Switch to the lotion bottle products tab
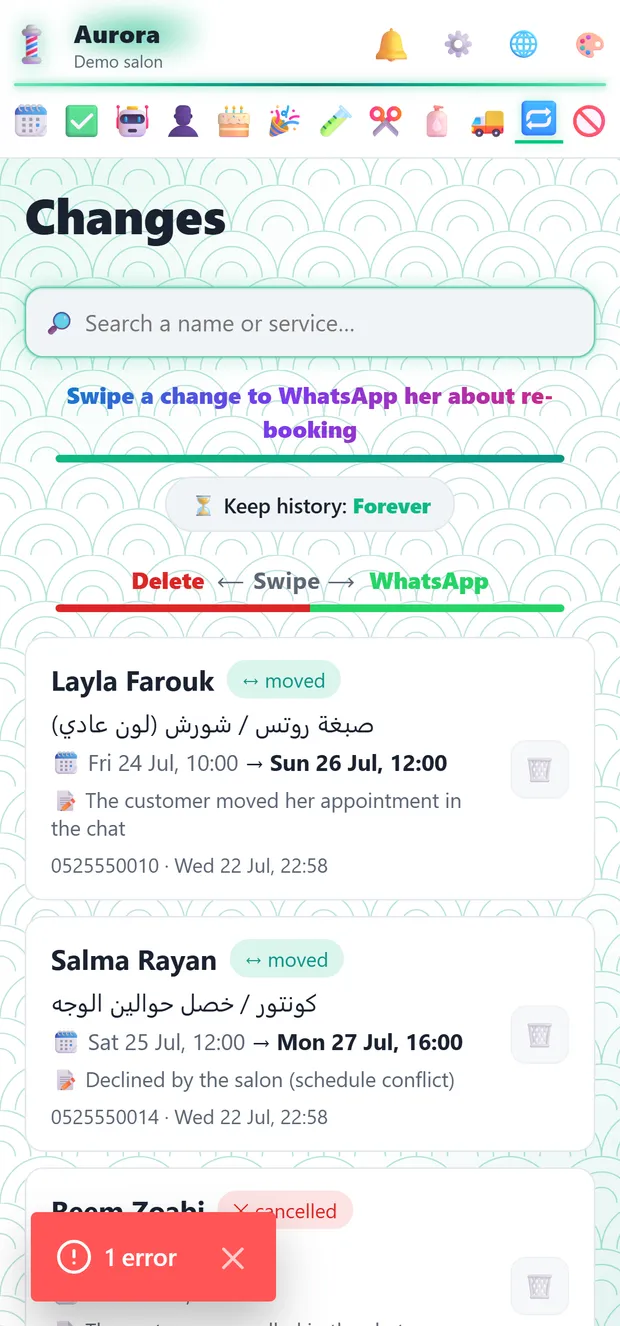 pos(437,122)
